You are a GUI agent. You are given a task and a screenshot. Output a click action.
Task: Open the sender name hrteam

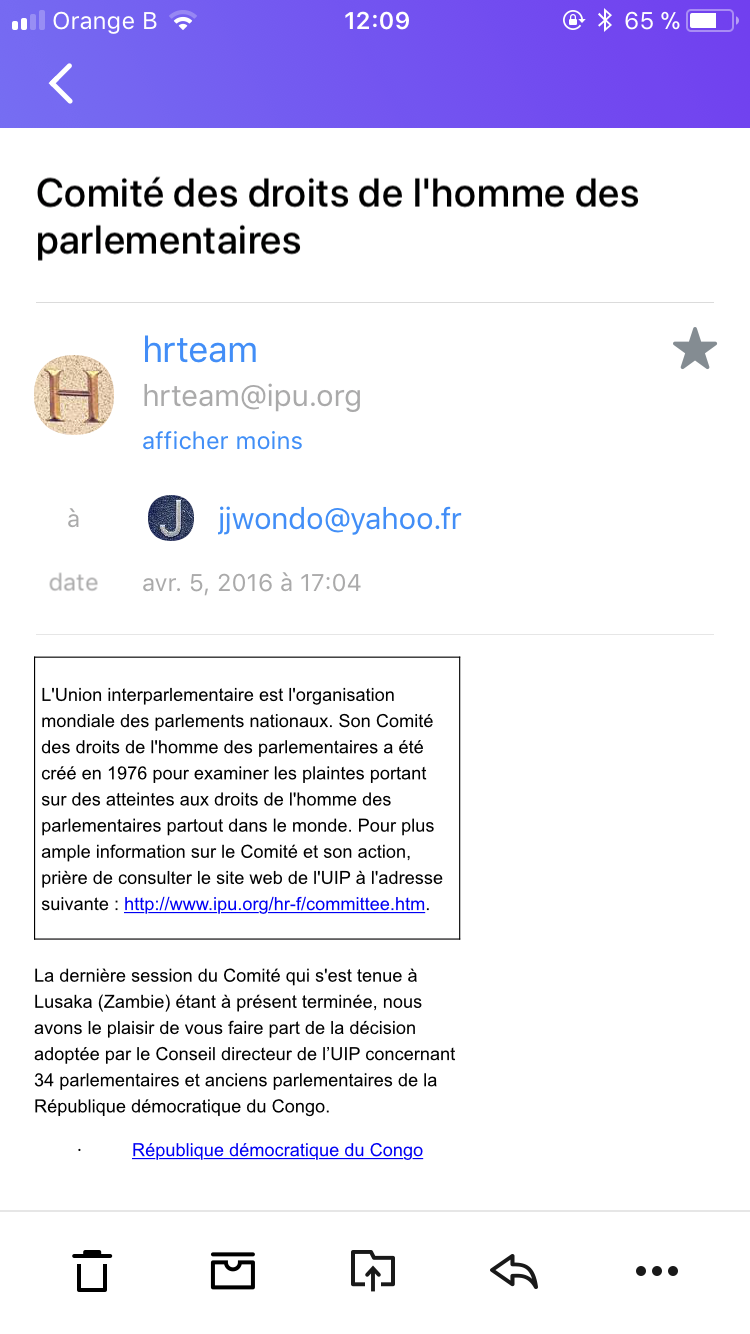200,350
